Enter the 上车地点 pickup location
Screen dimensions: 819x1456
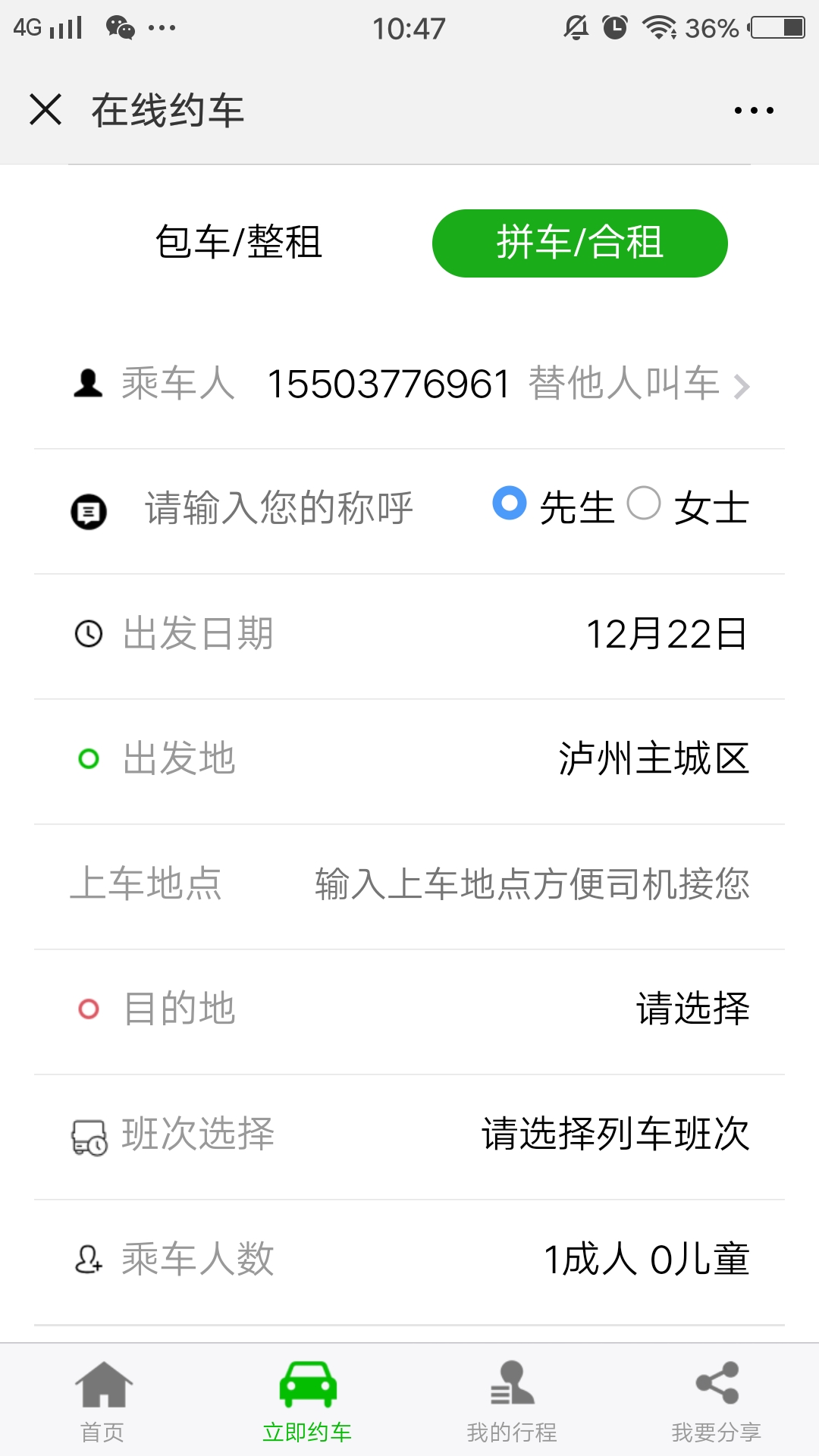pyautogui.click(x=532, y=884)
